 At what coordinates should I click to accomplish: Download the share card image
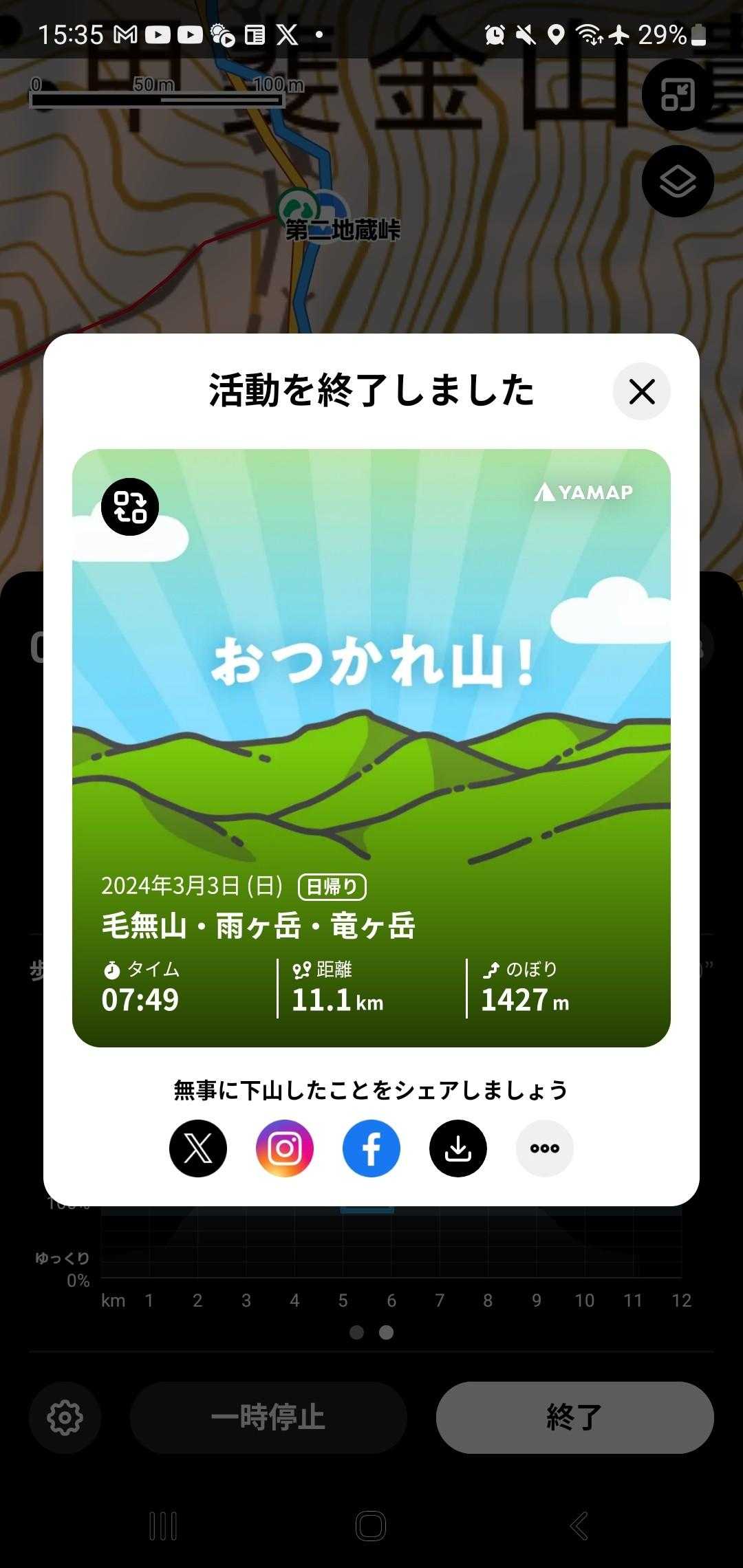point(458,1148)
